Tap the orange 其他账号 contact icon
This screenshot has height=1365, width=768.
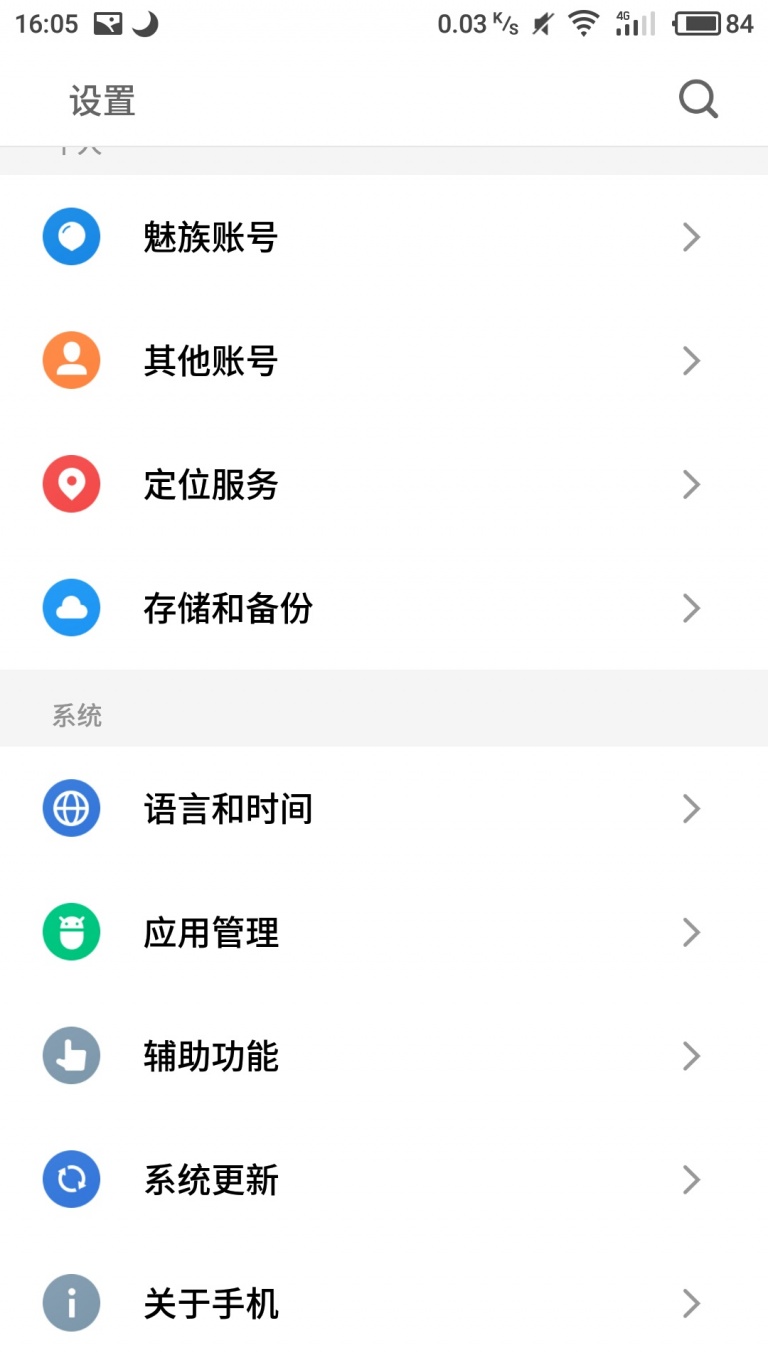tap(71, 360)
